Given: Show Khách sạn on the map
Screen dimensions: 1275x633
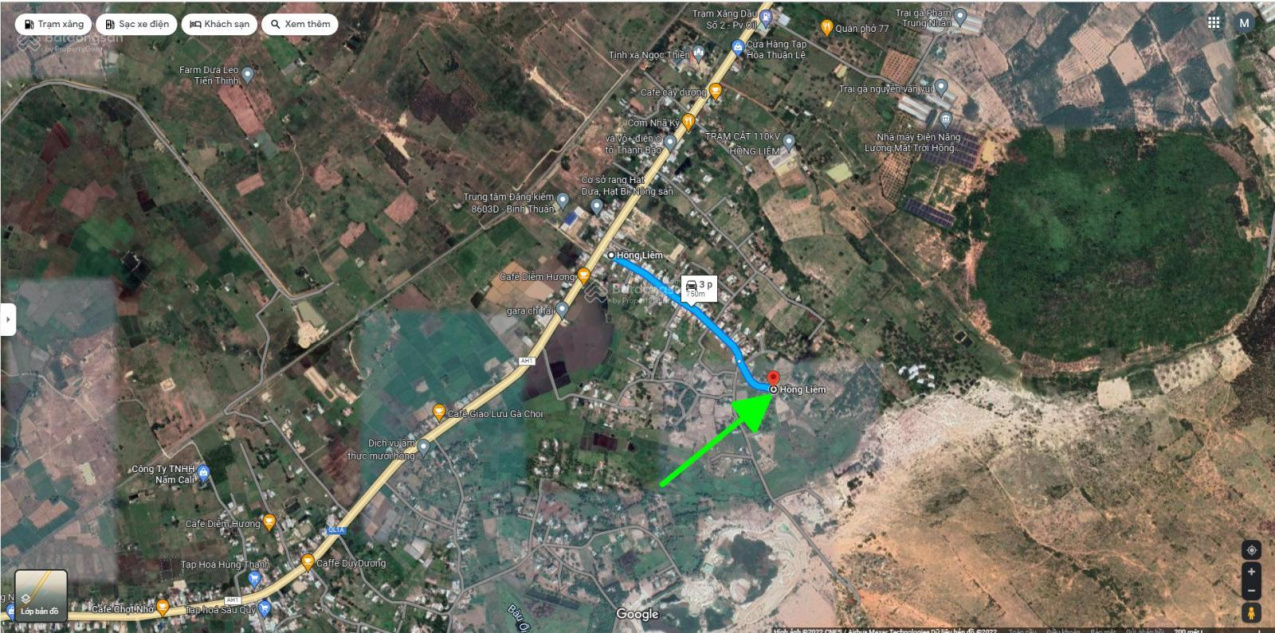Looking at the screenshot, I should 219,24.
